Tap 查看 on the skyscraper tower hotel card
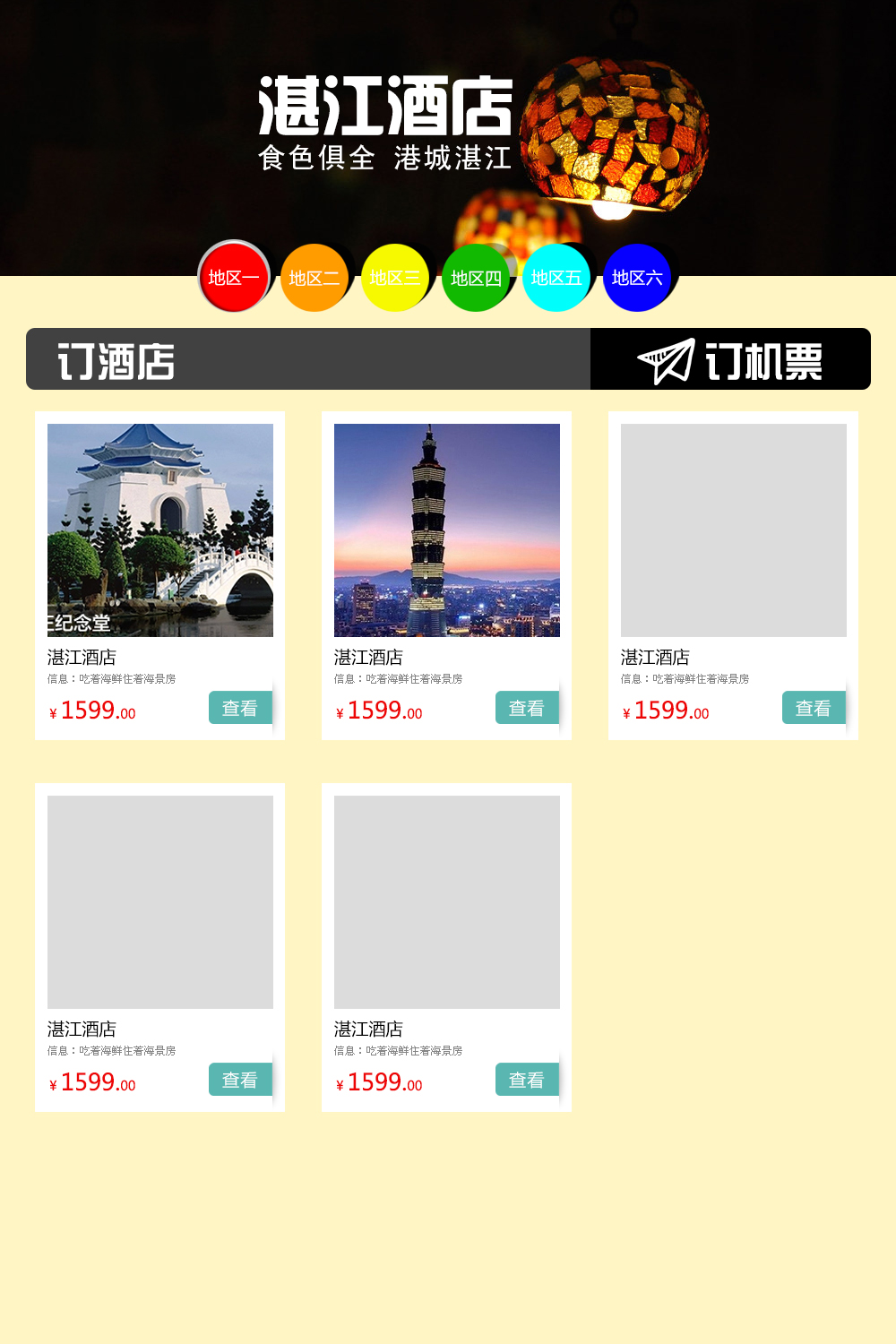The image size is (896, 1344). [x=527, y=708]
